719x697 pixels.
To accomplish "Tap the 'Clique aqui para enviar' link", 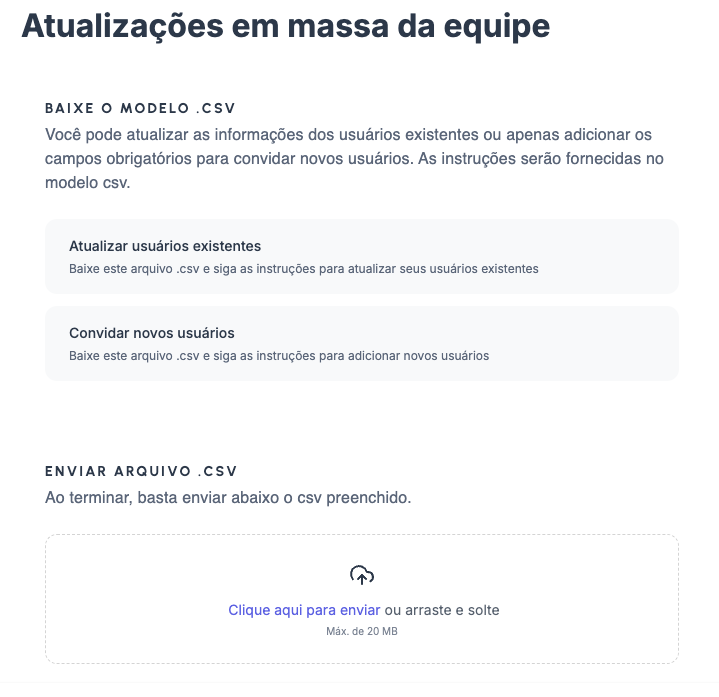I will coord(304,610).
